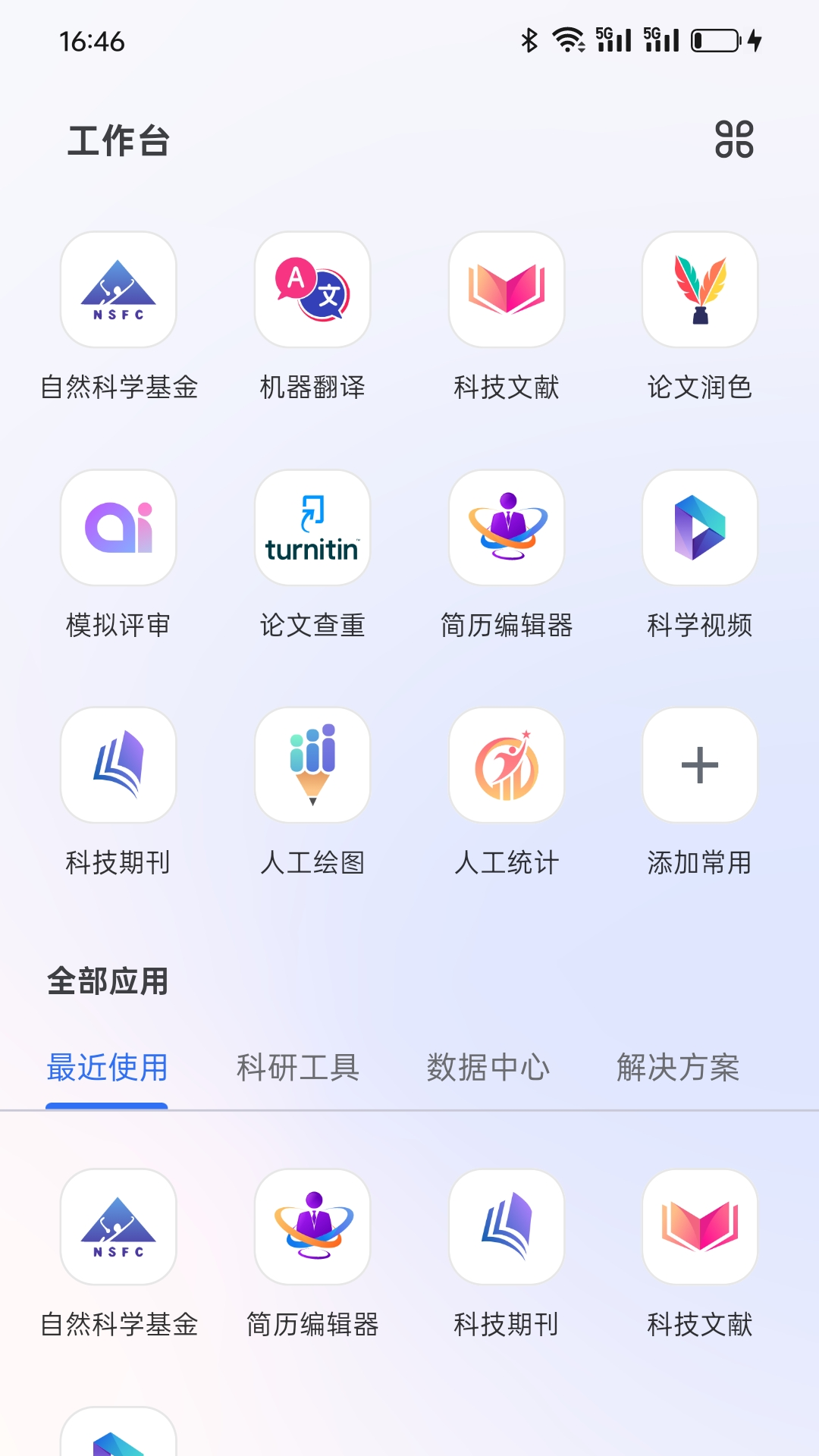Launch 人工绘图 service
The height and width of the screenshot is (1456, 819).
pyautogui.click(x=312, y=765)
